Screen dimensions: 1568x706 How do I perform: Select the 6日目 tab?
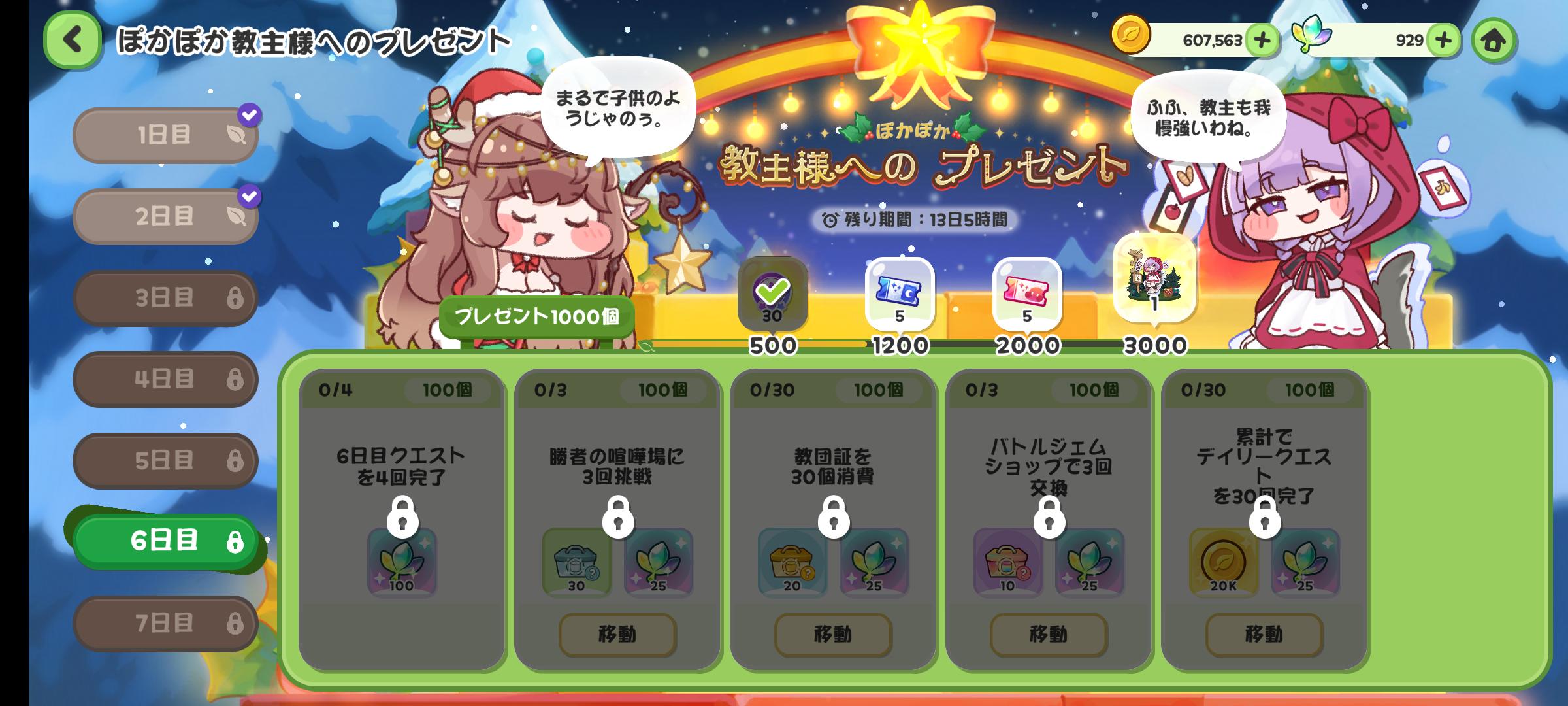(x=165, y=541)
